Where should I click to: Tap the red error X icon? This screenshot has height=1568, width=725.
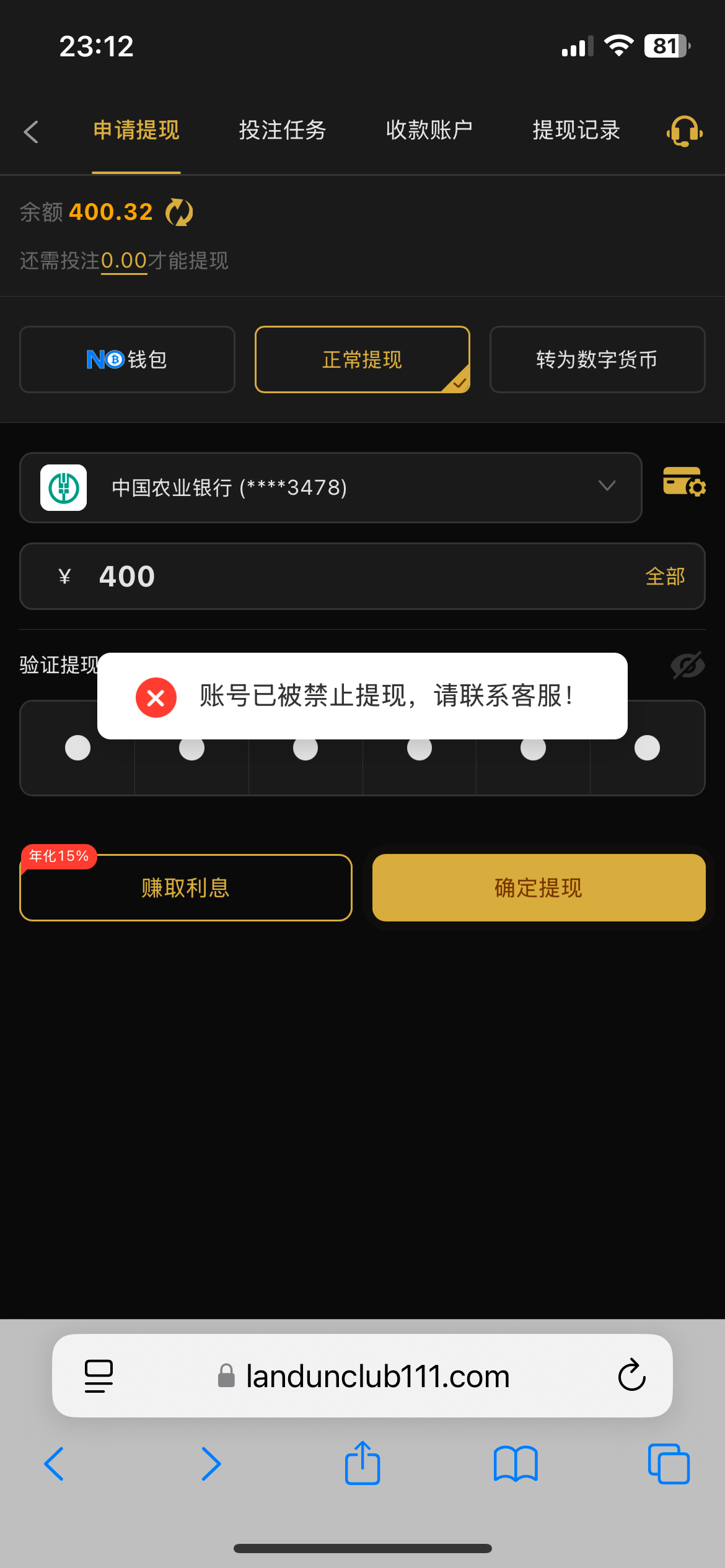tap(156, 696)
